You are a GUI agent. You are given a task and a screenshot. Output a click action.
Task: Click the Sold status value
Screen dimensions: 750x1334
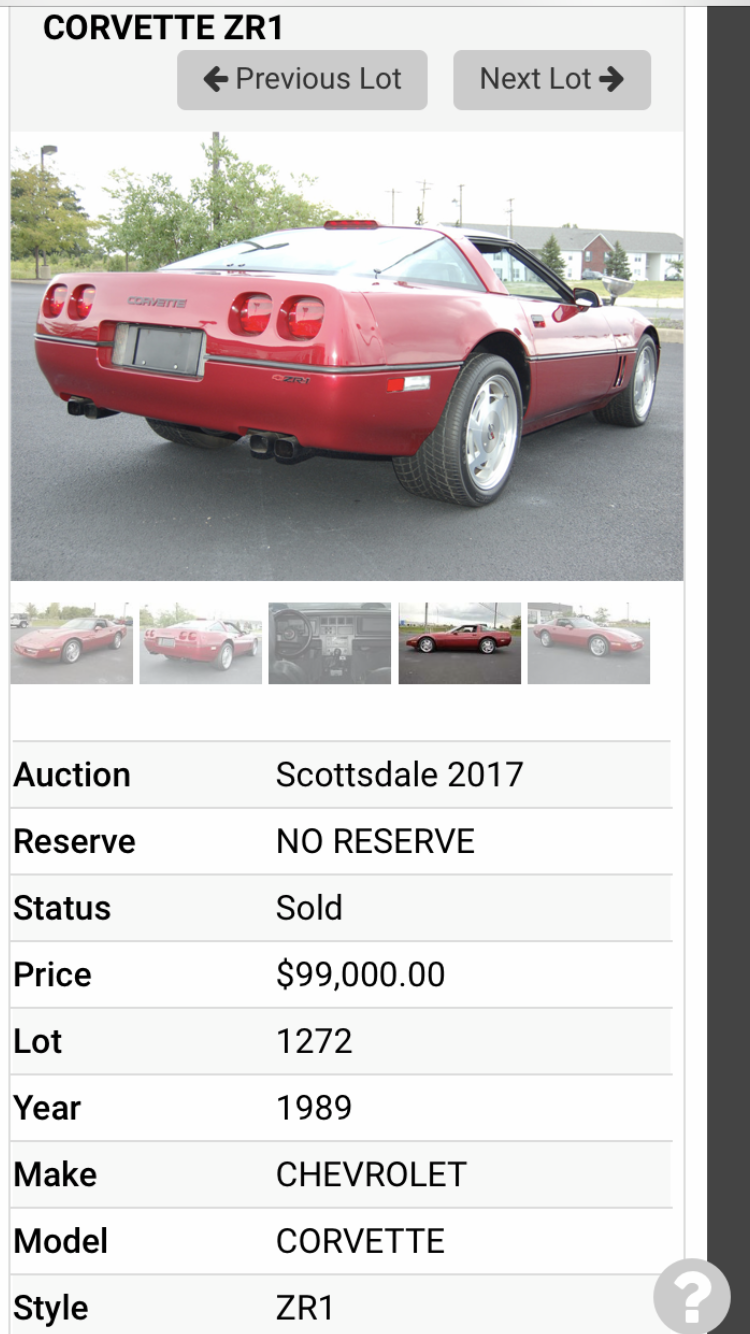[x=310, y=908]
